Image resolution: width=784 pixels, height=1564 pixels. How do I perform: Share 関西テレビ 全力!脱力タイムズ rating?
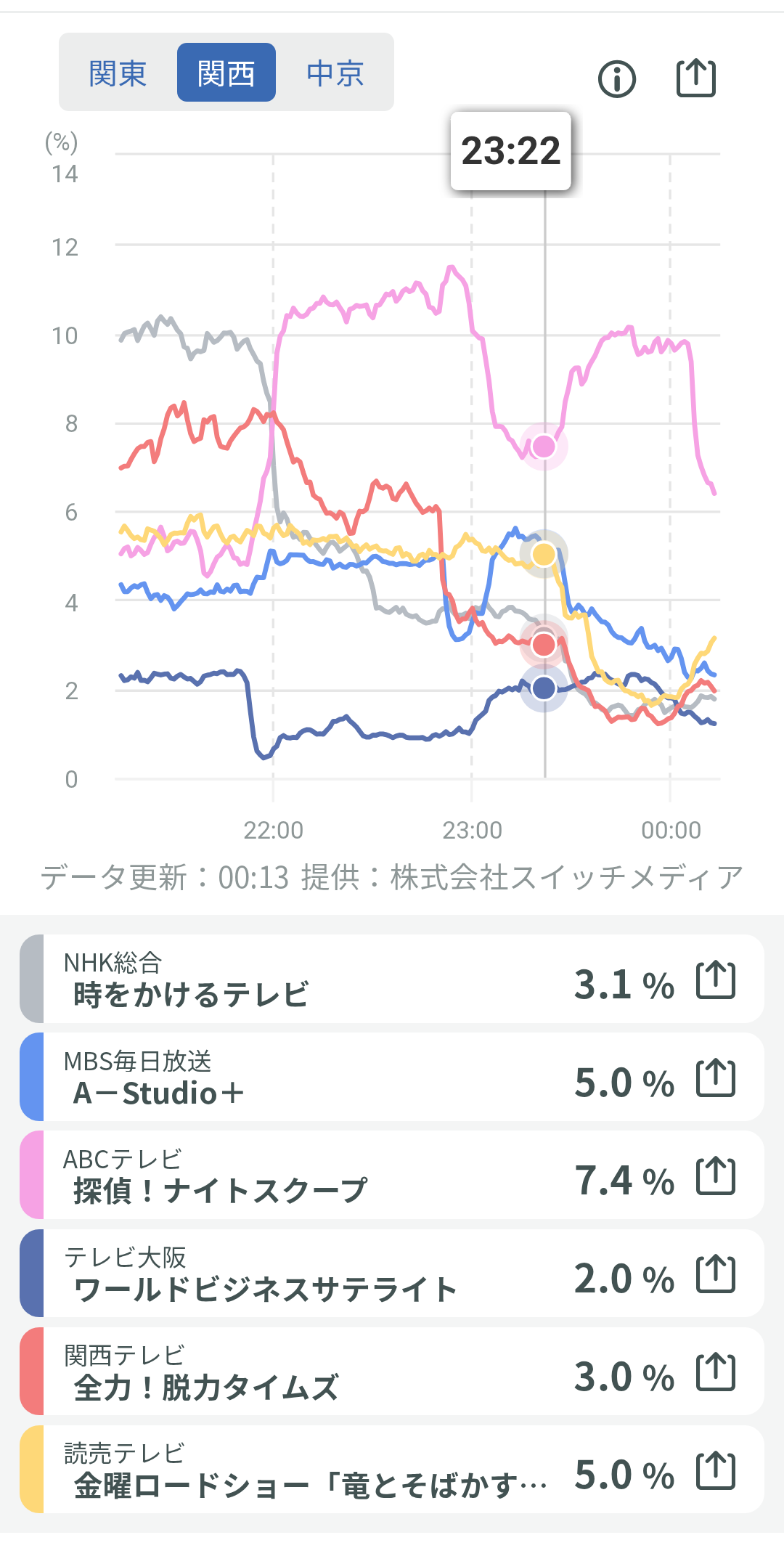716,1372
